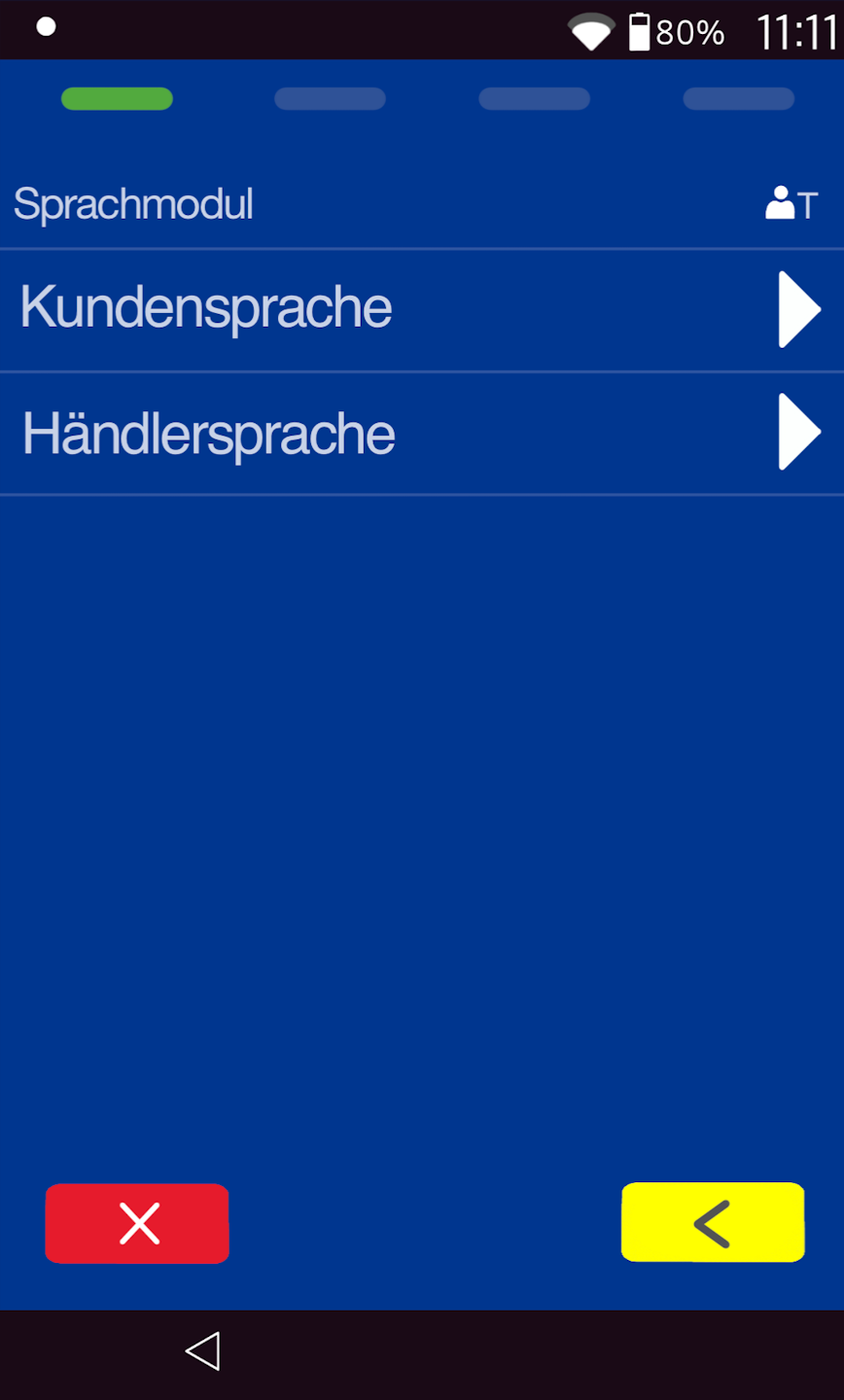Cancel with the red X button
844x1400 pixels.
pos(137,1223)
